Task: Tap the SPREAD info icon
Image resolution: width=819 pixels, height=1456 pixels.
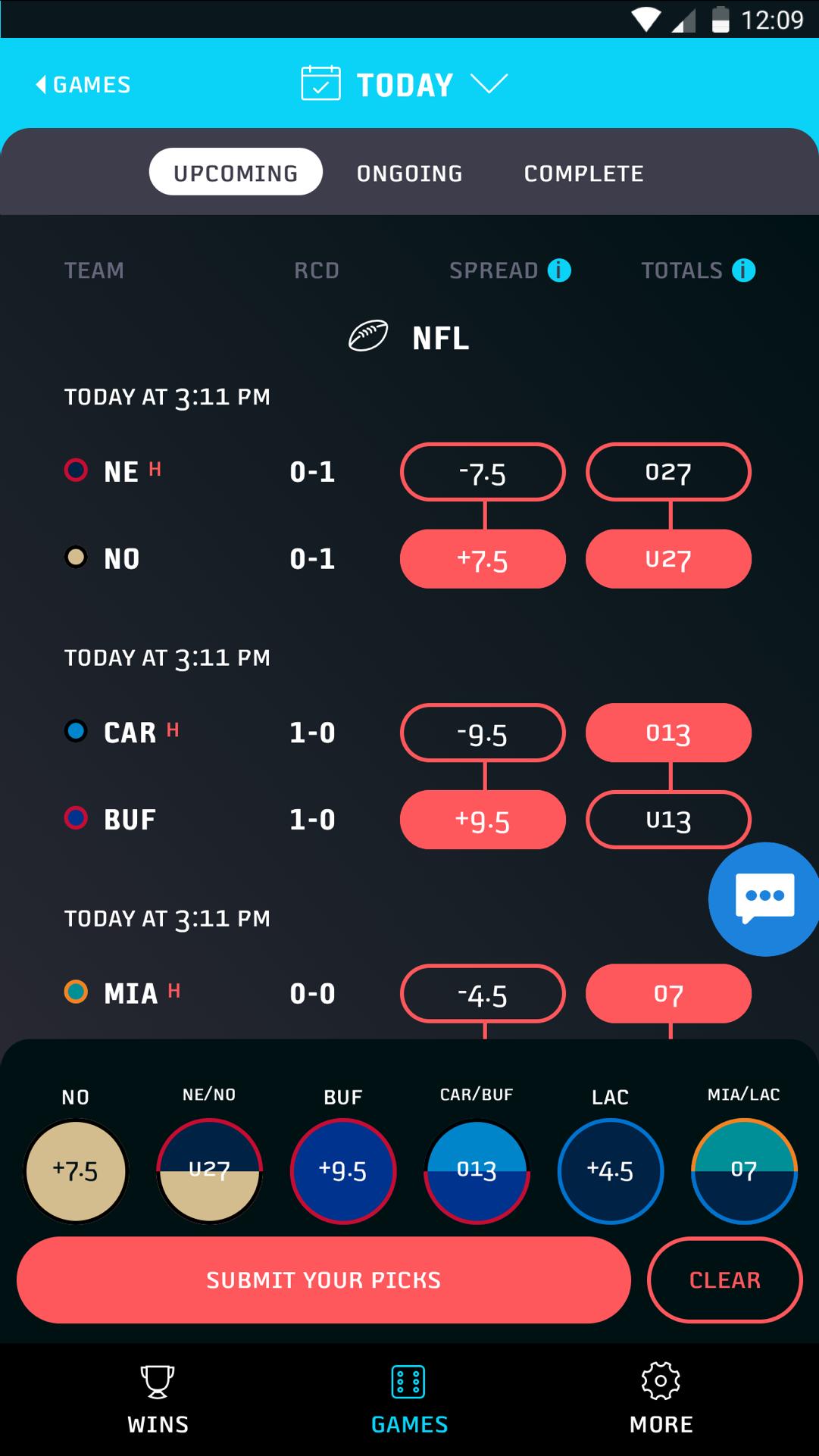Action: tap(559, 270)
